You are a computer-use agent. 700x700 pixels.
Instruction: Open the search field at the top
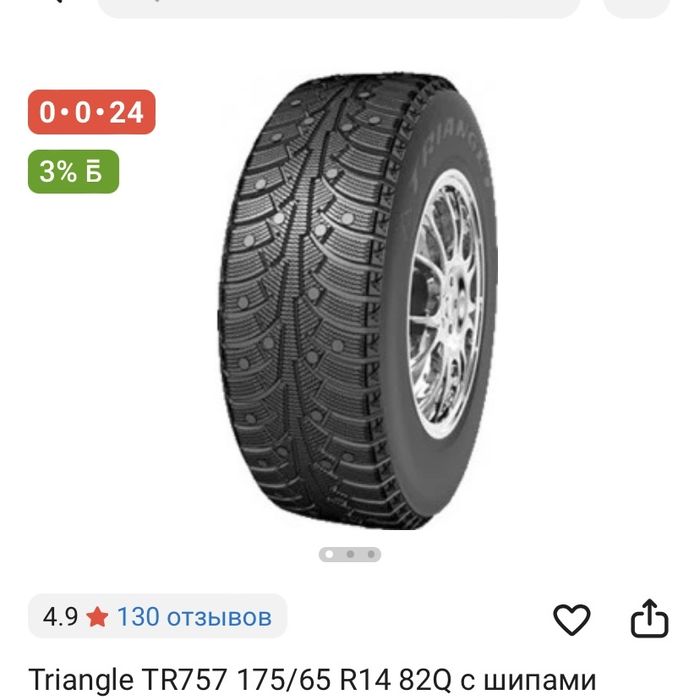(x=338, y=6)
